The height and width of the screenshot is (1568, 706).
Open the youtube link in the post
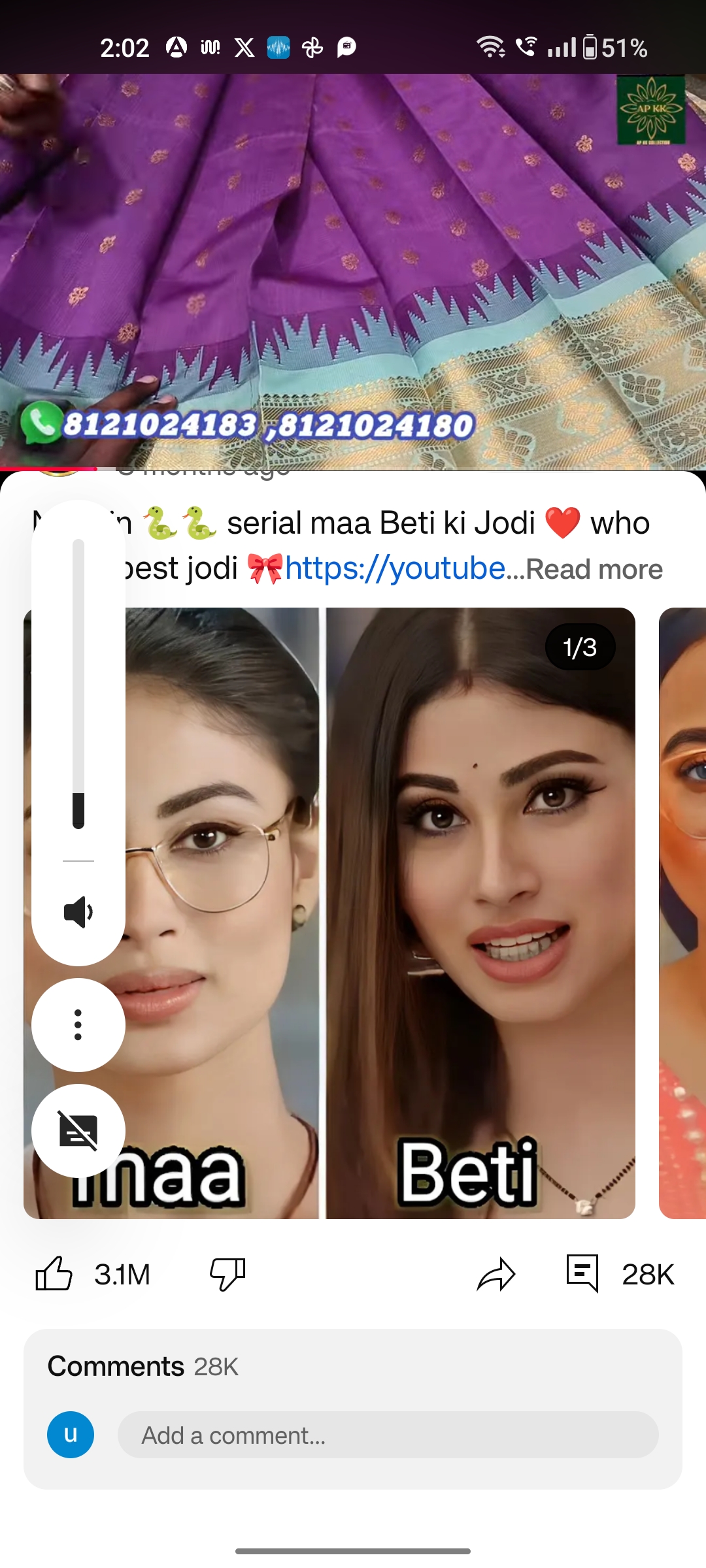(x=395, y=568)
